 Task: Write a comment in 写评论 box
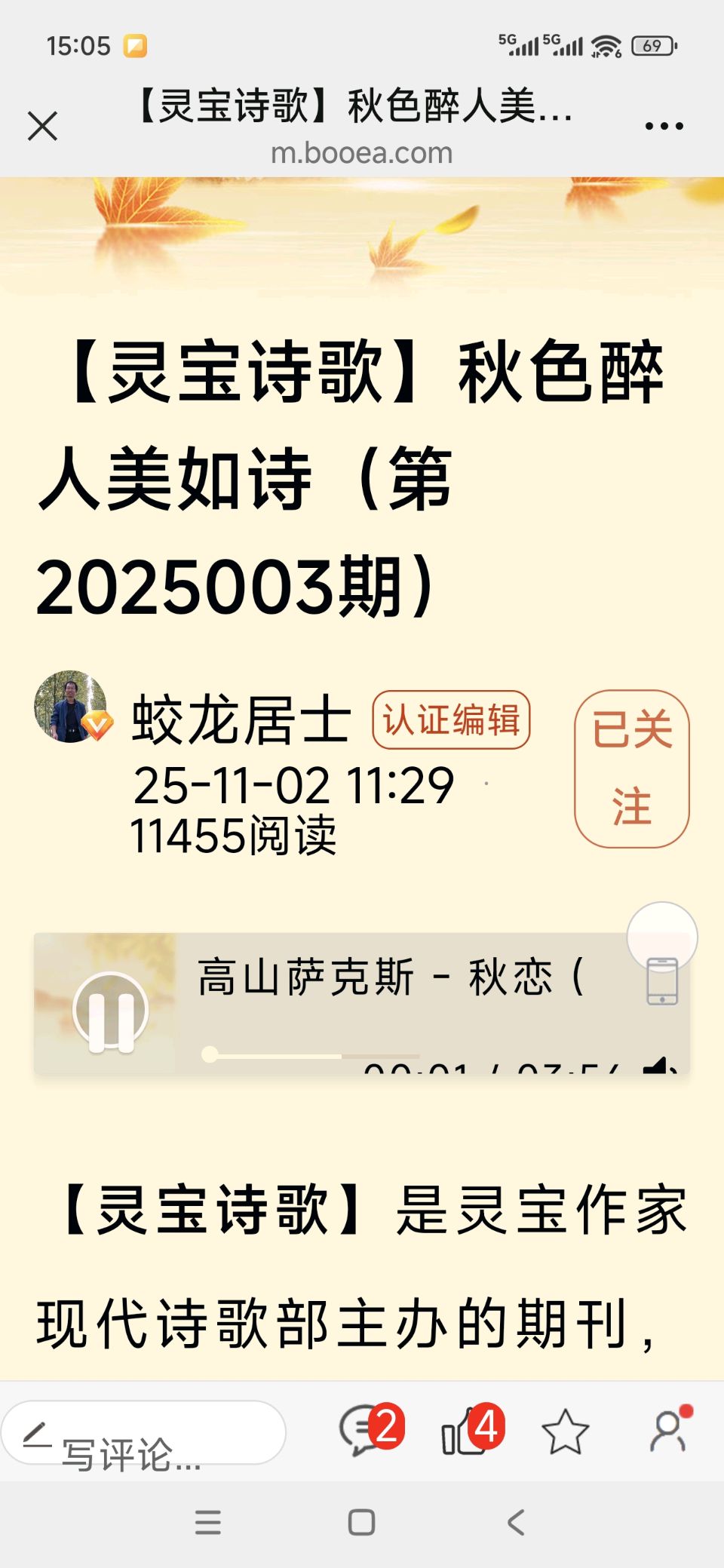[143, 1433]
